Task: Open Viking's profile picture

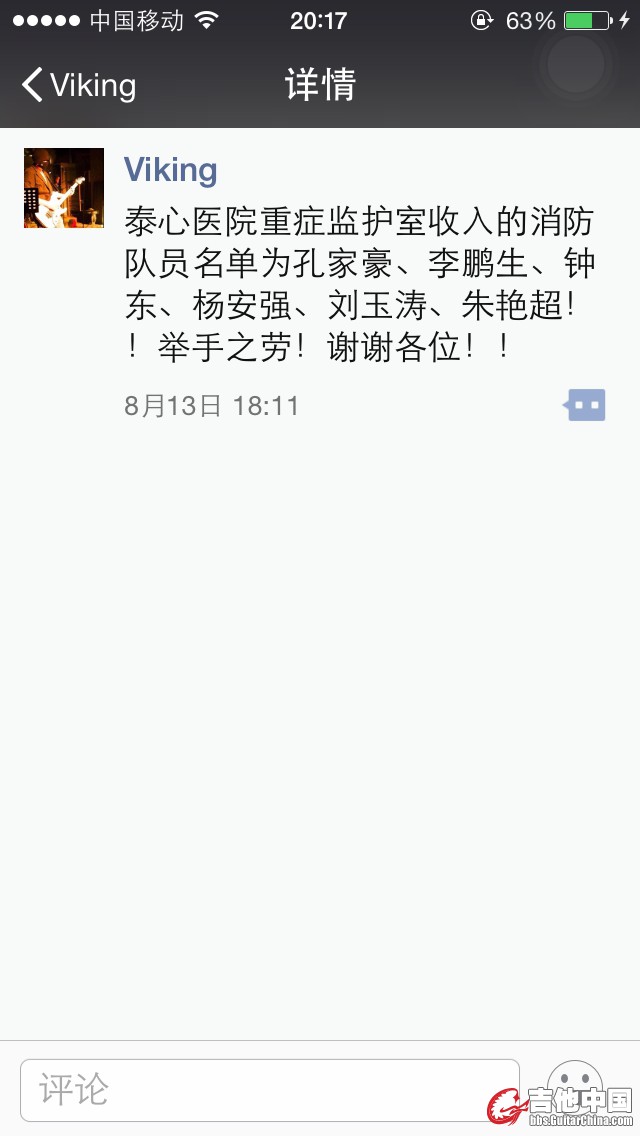Action: 64,188
